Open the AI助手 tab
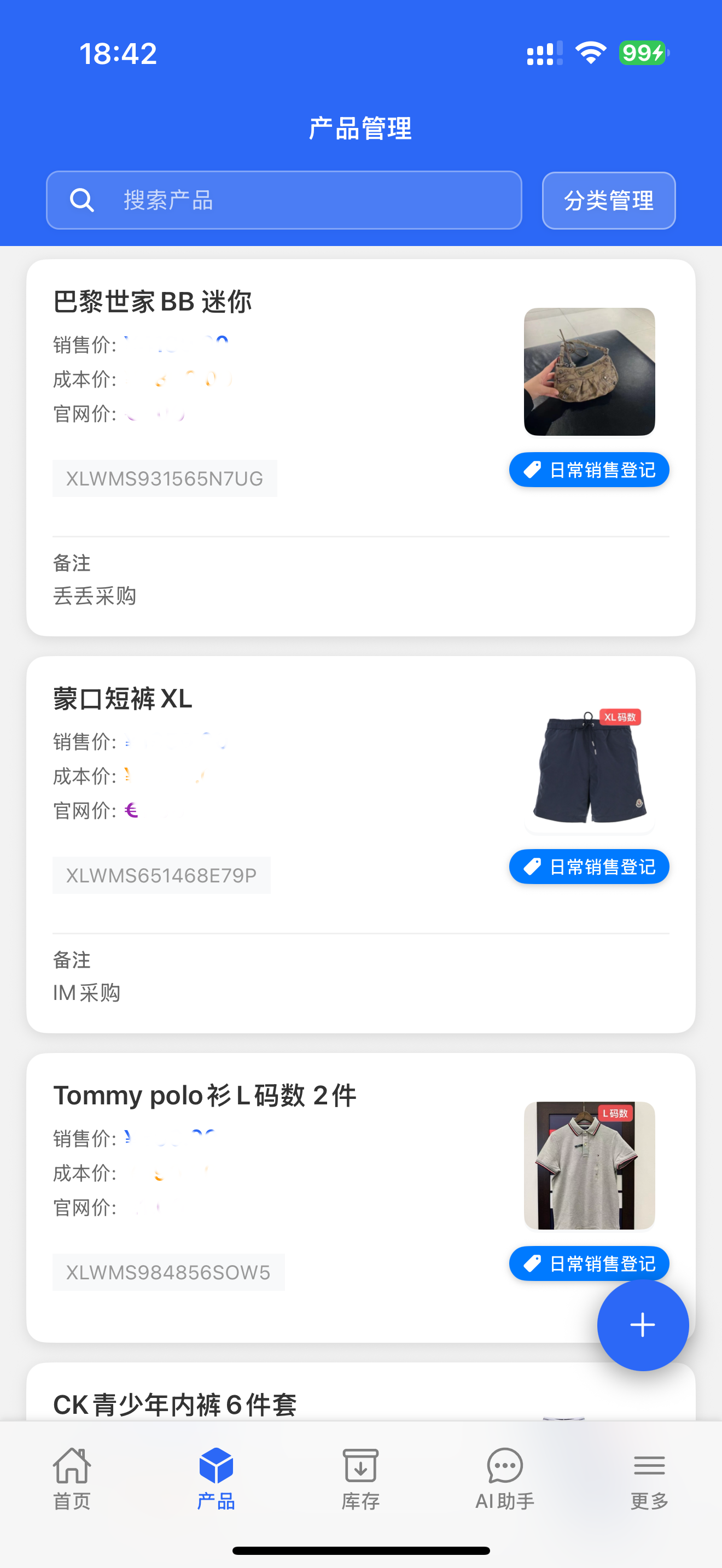Screen dimensions: 722x1568 [505, 1478]
